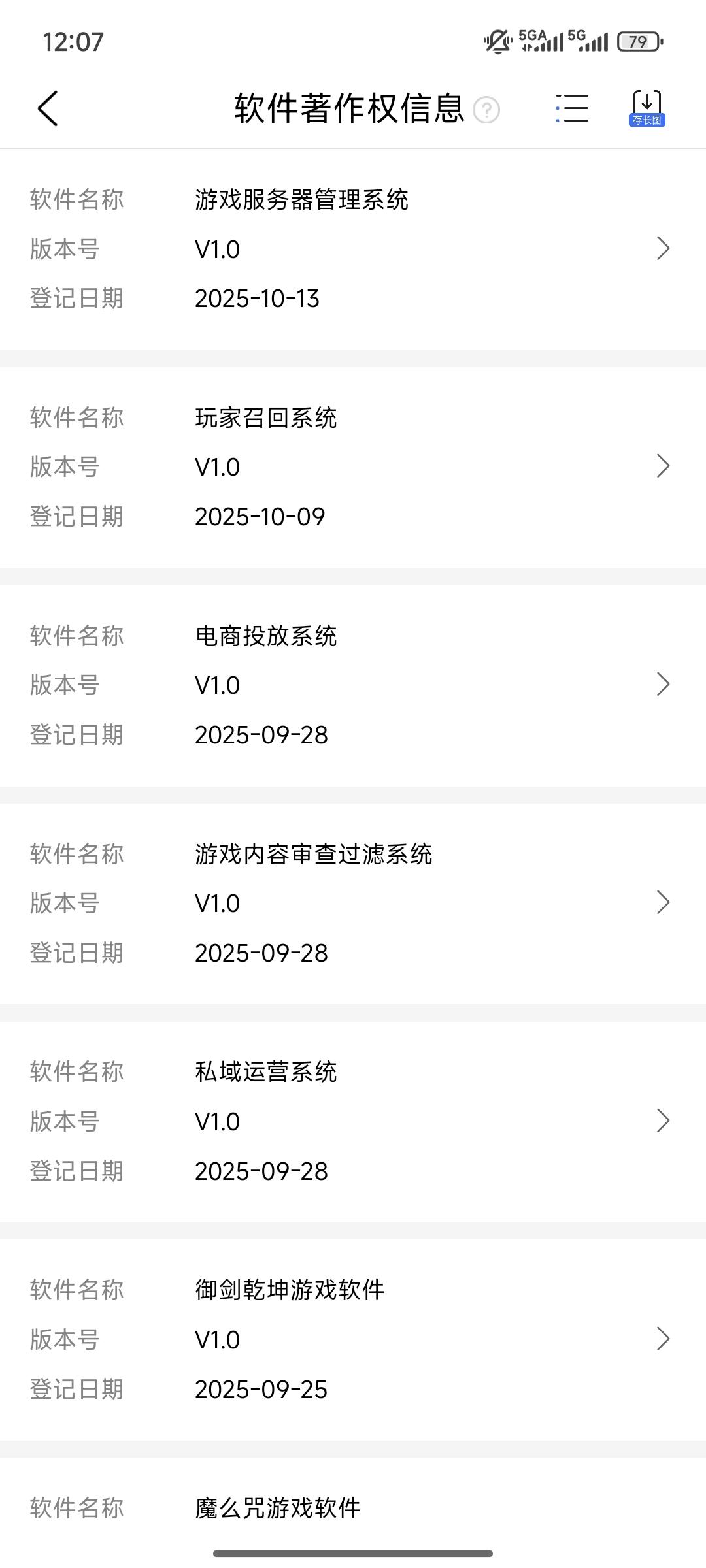
Task: Open the help question mark icon
Action: [486, 110]
